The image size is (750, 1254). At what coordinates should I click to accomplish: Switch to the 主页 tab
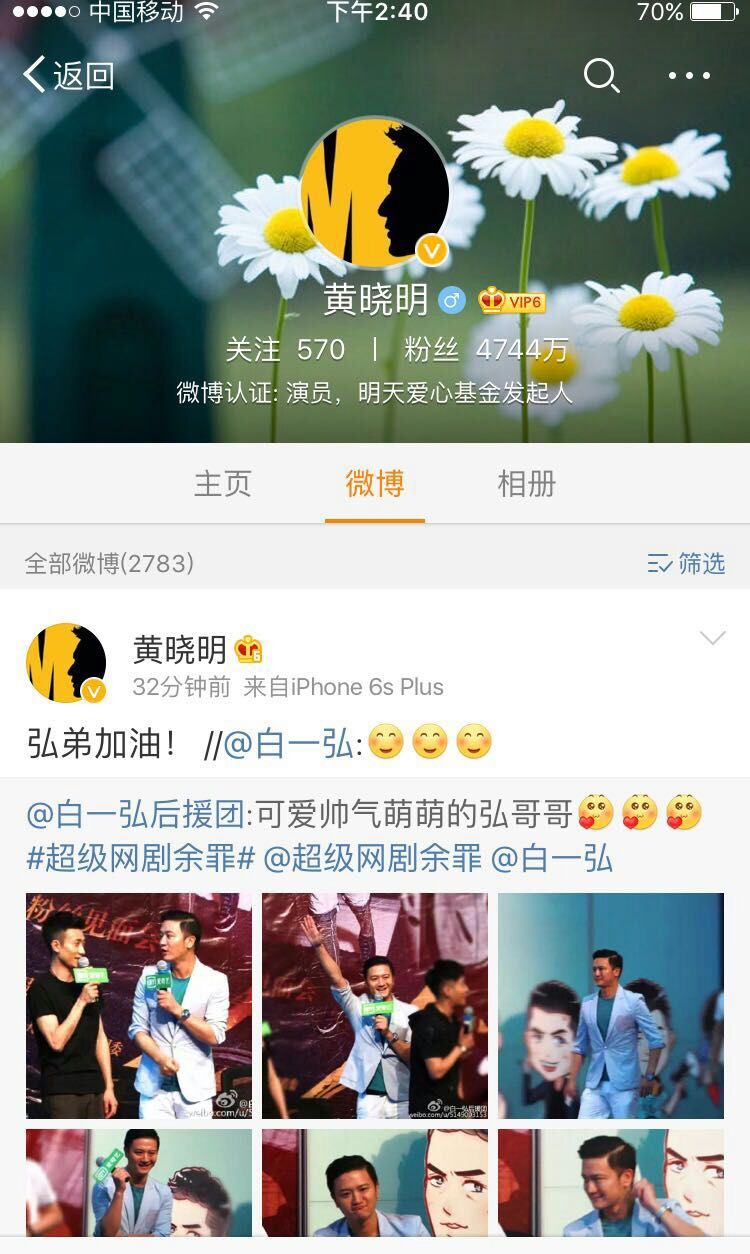coord(222,484)
